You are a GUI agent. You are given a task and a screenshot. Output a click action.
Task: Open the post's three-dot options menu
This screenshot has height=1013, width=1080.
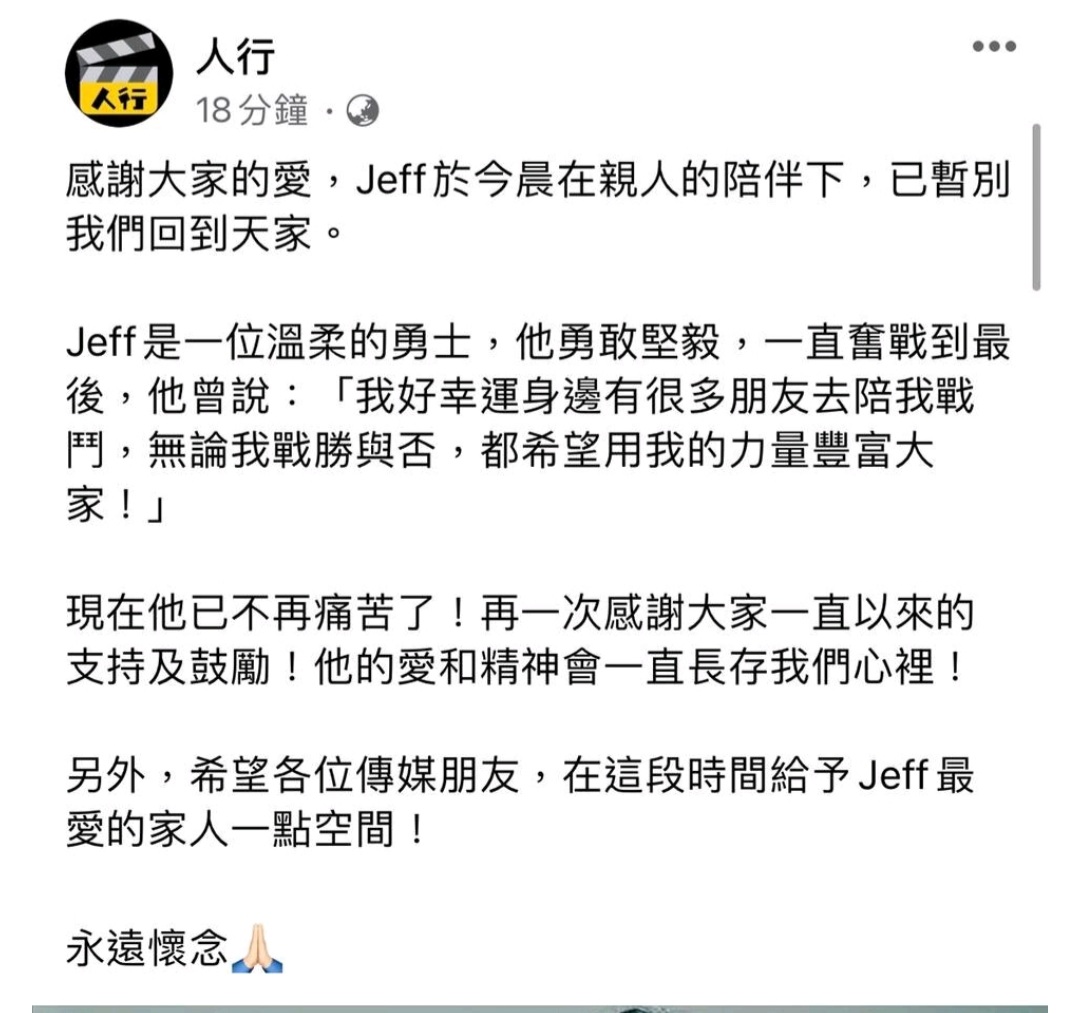click(995, 47)
